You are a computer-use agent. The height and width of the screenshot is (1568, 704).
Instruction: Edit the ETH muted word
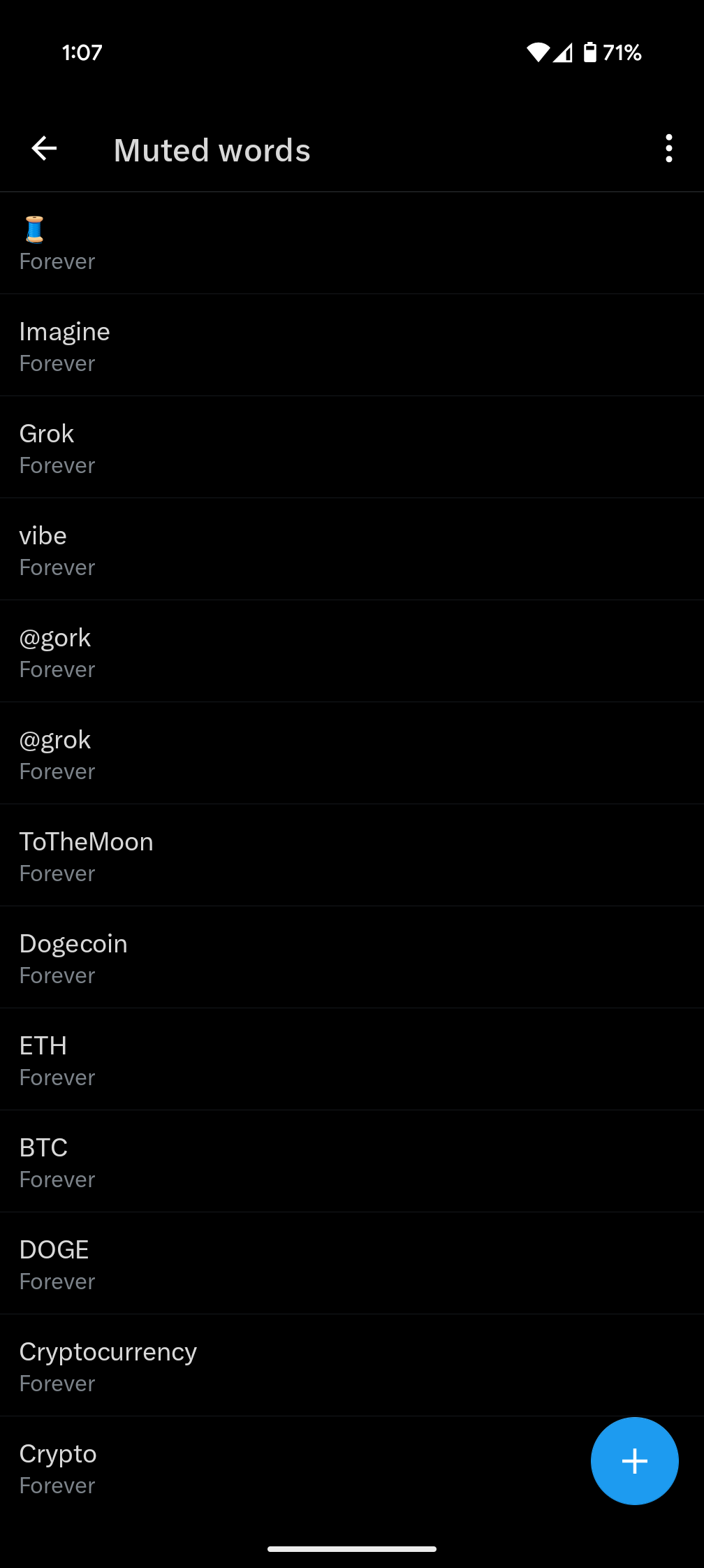(352, 1059)
